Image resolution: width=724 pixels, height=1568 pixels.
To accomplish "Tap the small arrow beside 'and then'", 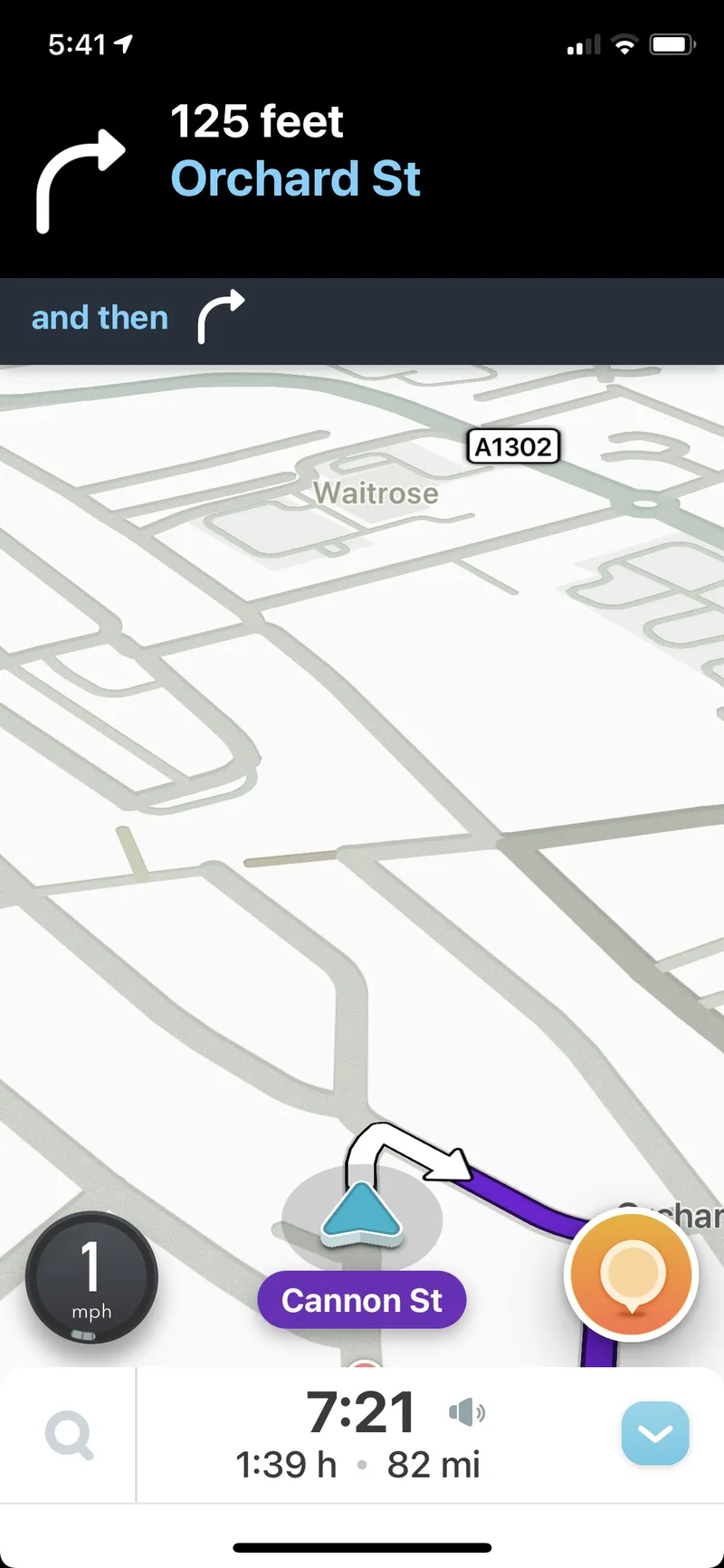I will coord(219,317).
